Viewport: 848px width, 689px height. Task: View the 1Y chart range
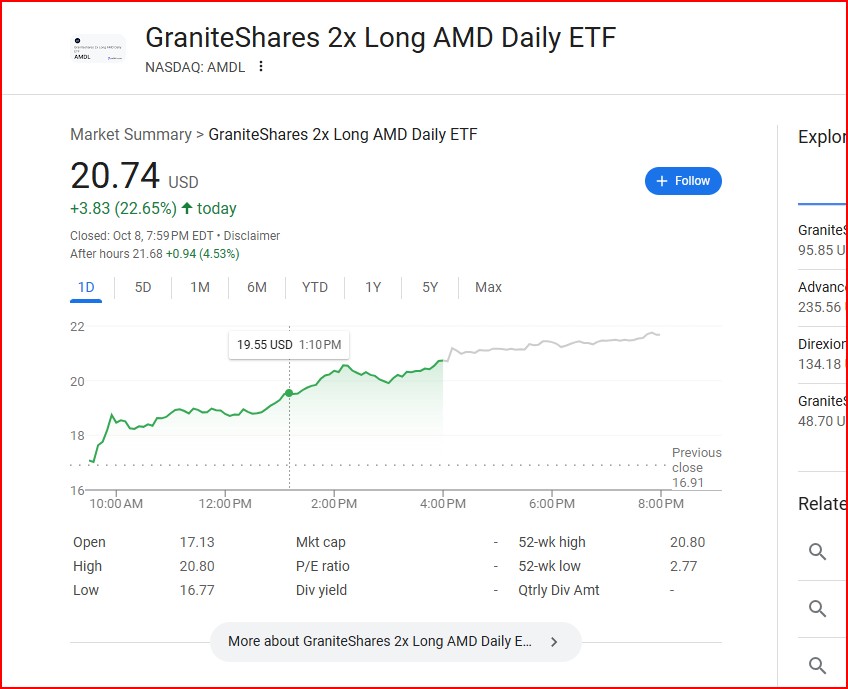373,287
